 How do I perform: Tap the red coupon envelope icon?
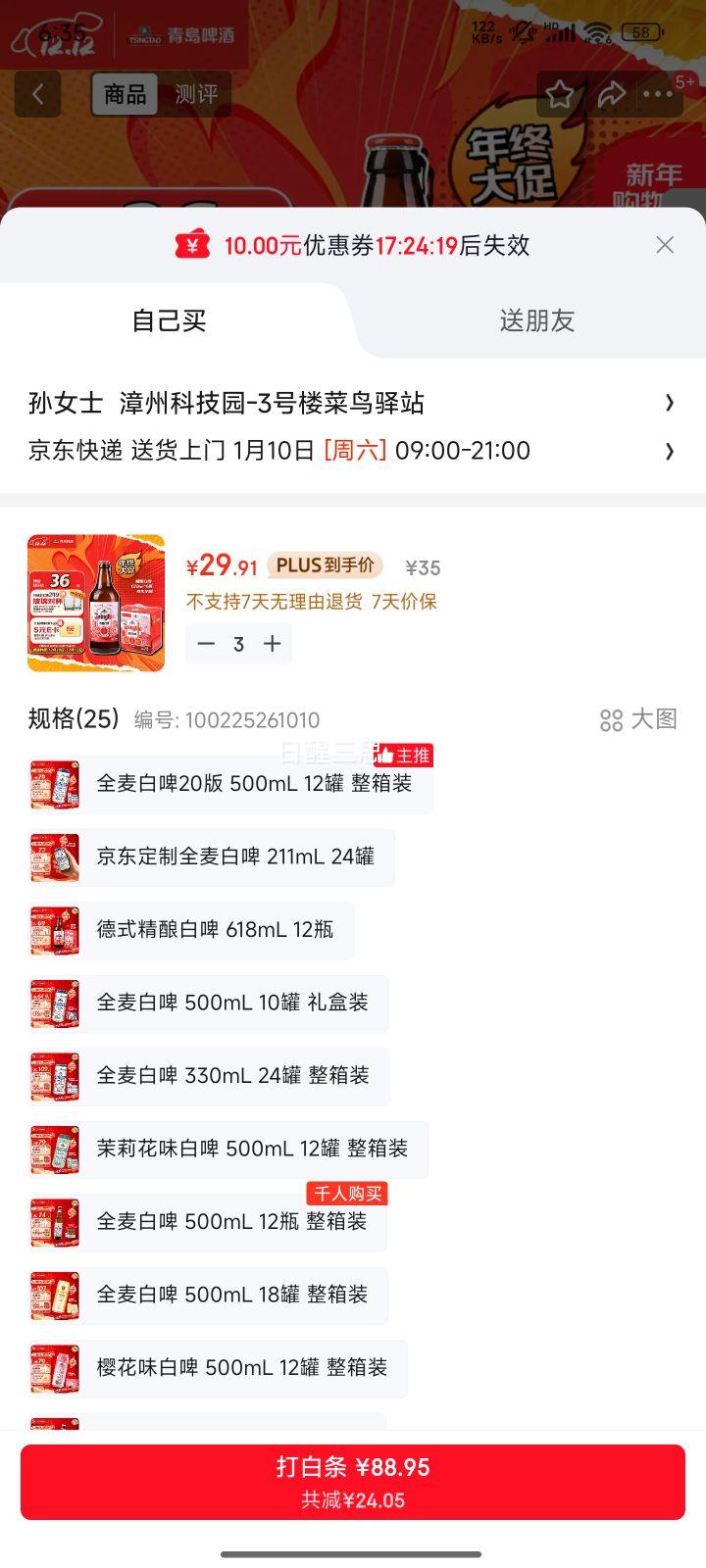[x=192, y=245]
